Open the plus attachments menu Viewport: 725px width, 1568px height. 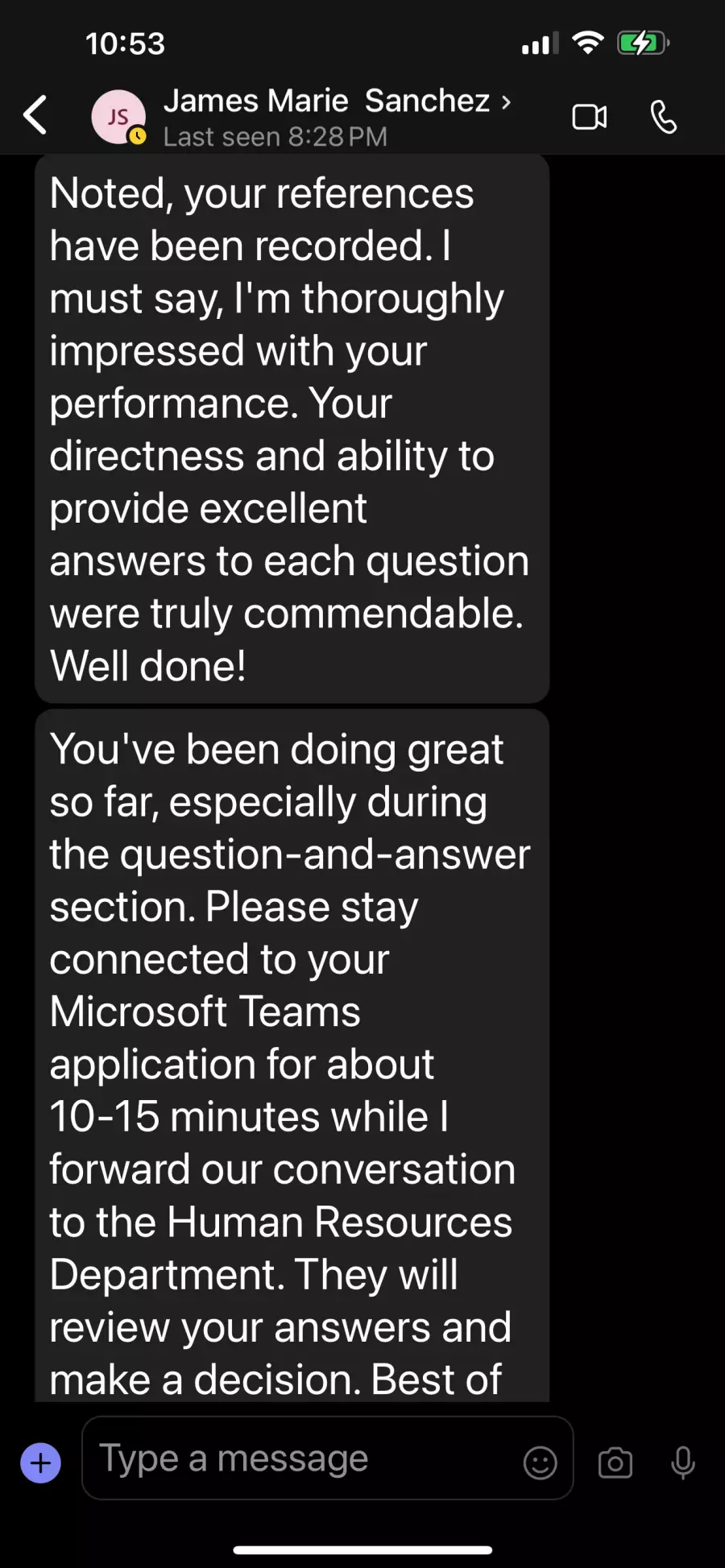(40, 1463)
